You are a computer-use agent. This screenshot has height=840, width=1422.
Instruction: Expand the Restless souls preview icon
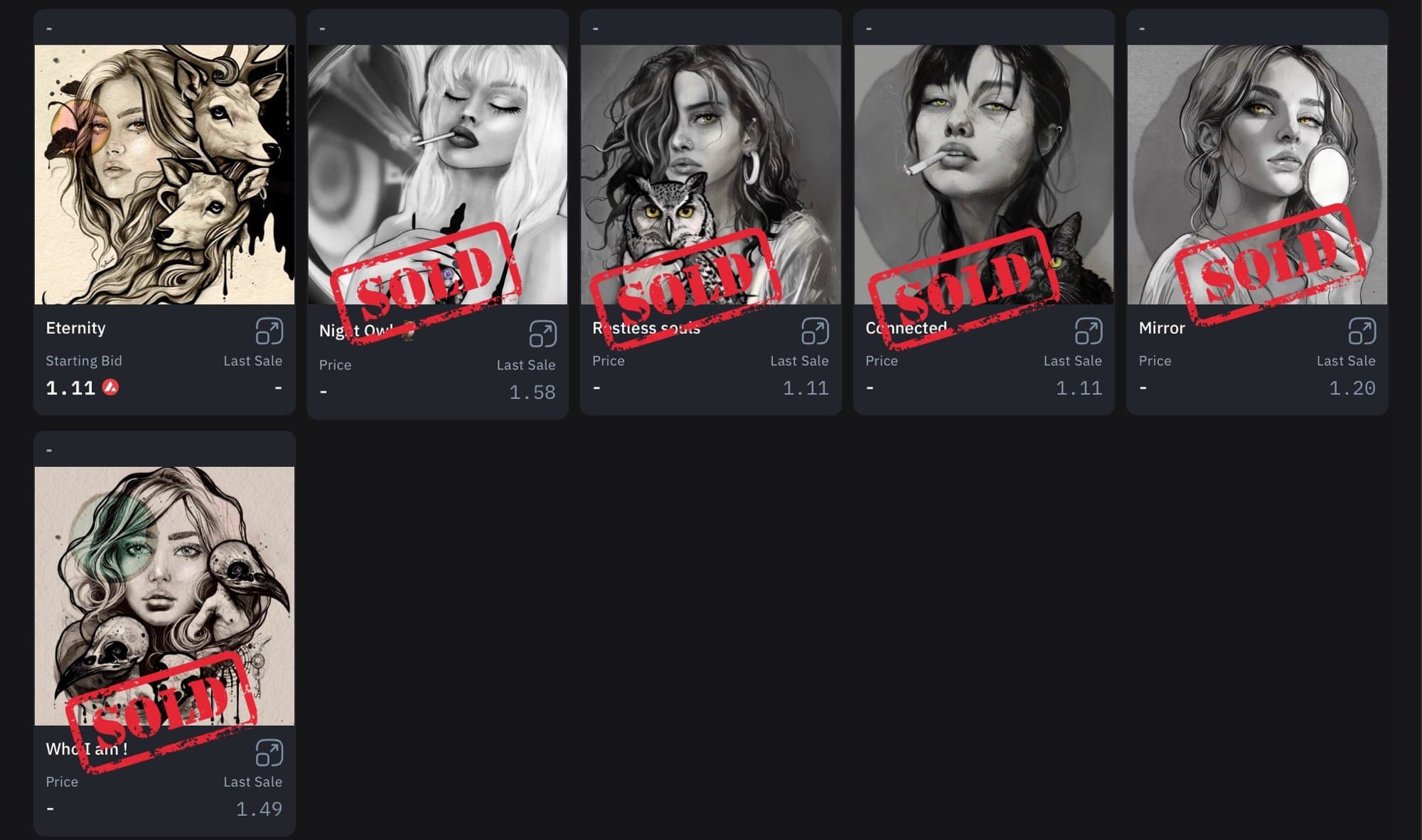[x=815, y=331]
